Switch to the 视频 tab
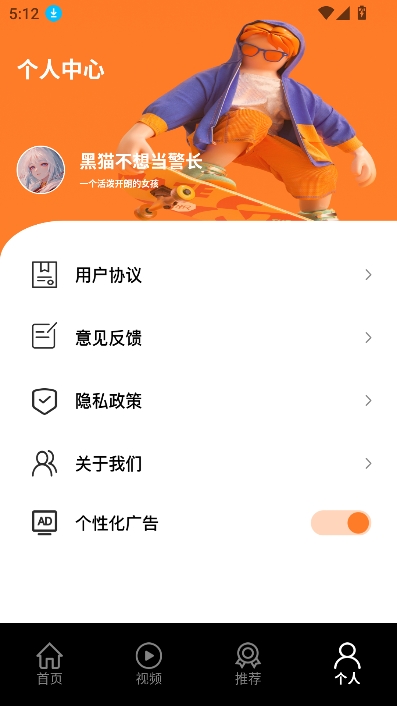Viewport: 397px width, 706px height. click(x=149, y=664)
